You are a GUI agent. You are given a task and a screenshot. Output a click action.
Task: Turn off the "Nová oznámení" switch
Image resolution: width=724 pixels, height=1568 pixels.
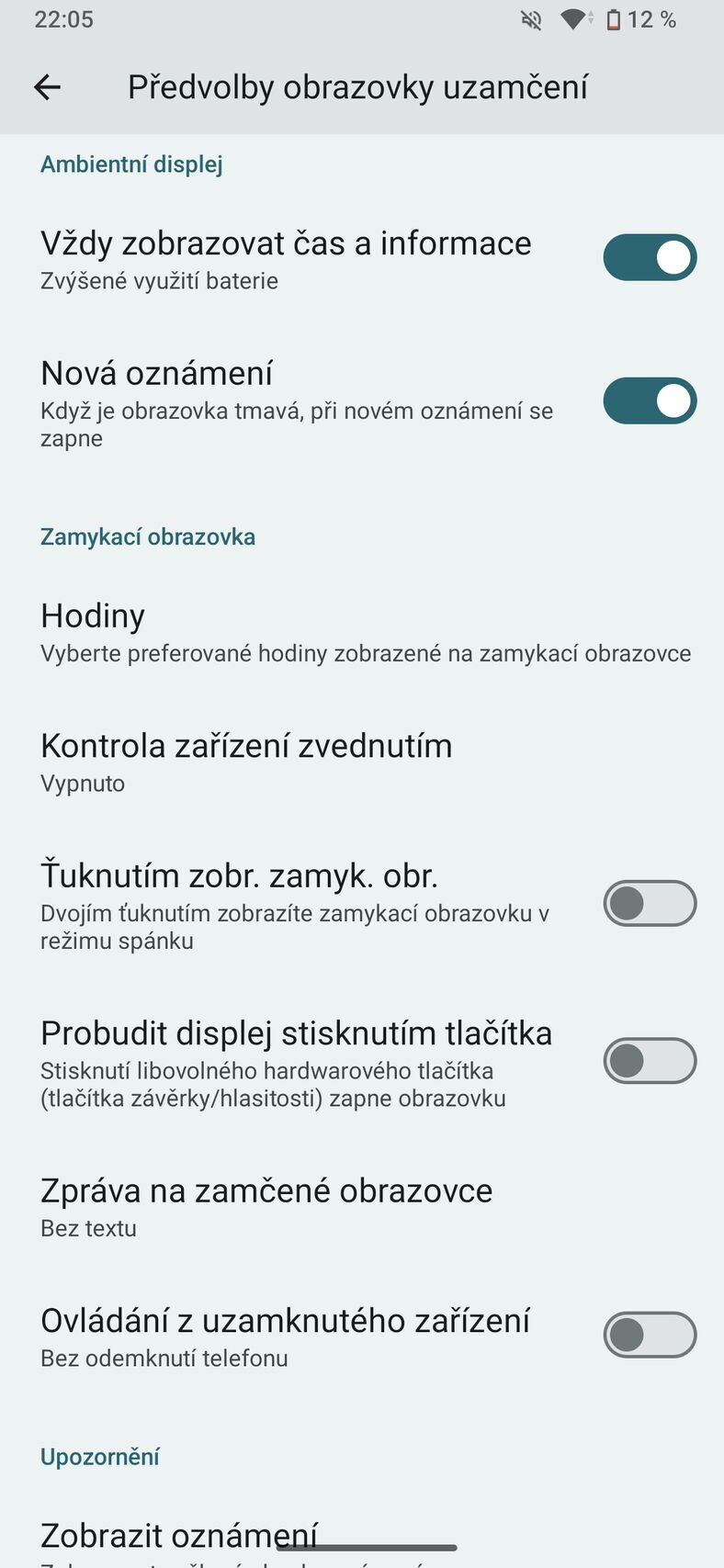(650, 400)
